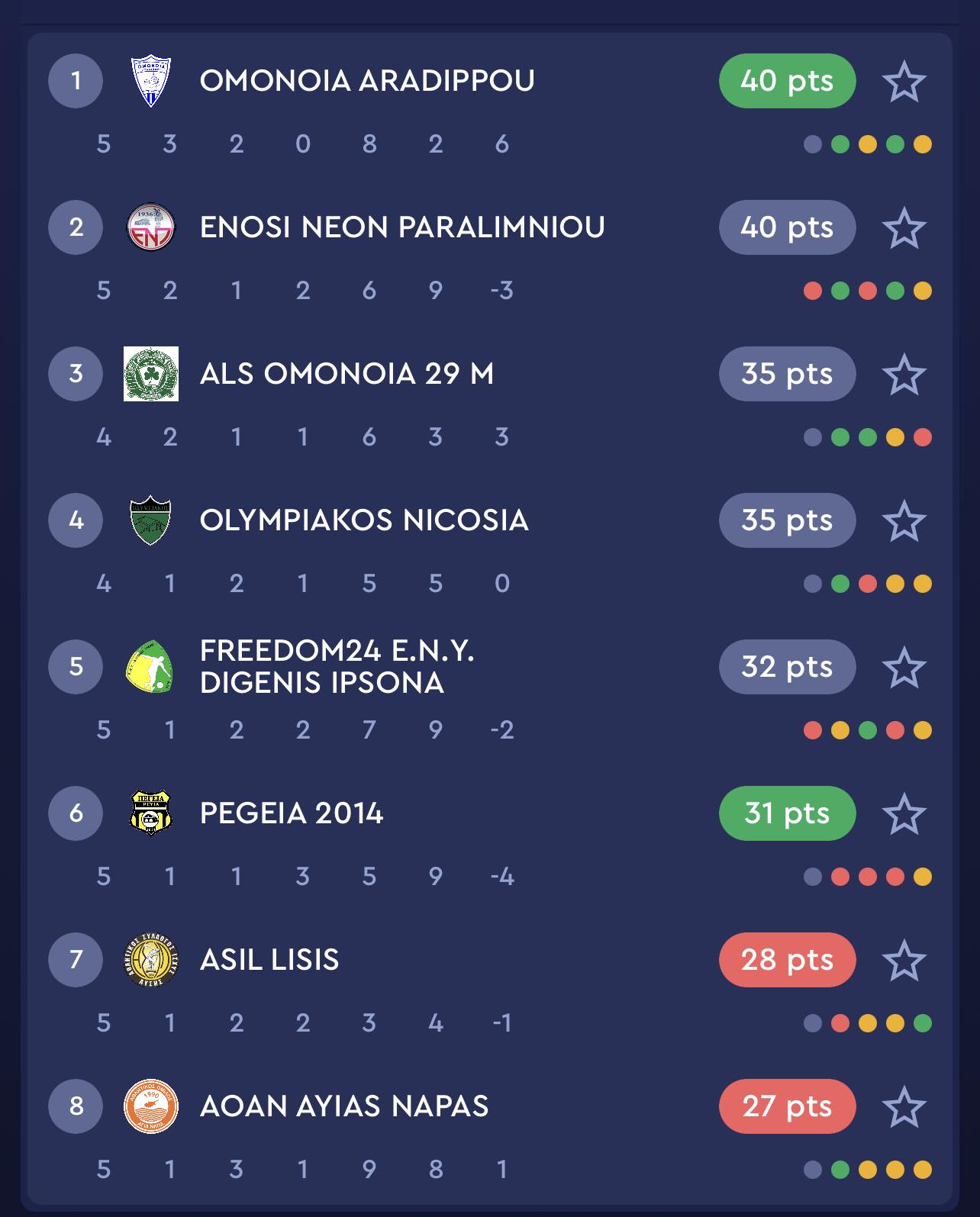Add AOAN Ayias Napas to favorites
Image resolution: width=980 pixels, height=1217 pixels.
pos(904,1107)
